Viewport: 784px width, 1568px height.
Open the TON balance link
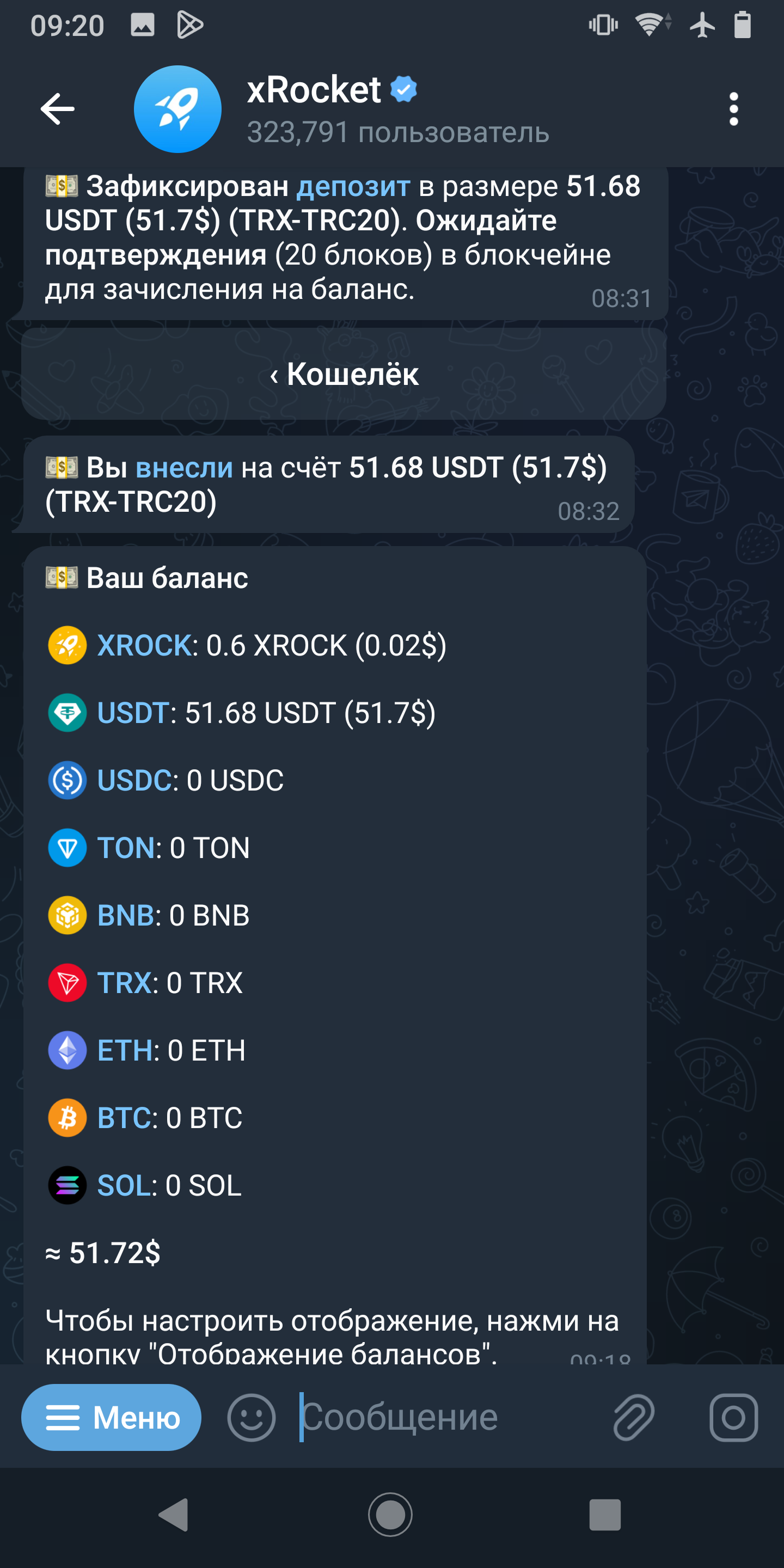125,848
